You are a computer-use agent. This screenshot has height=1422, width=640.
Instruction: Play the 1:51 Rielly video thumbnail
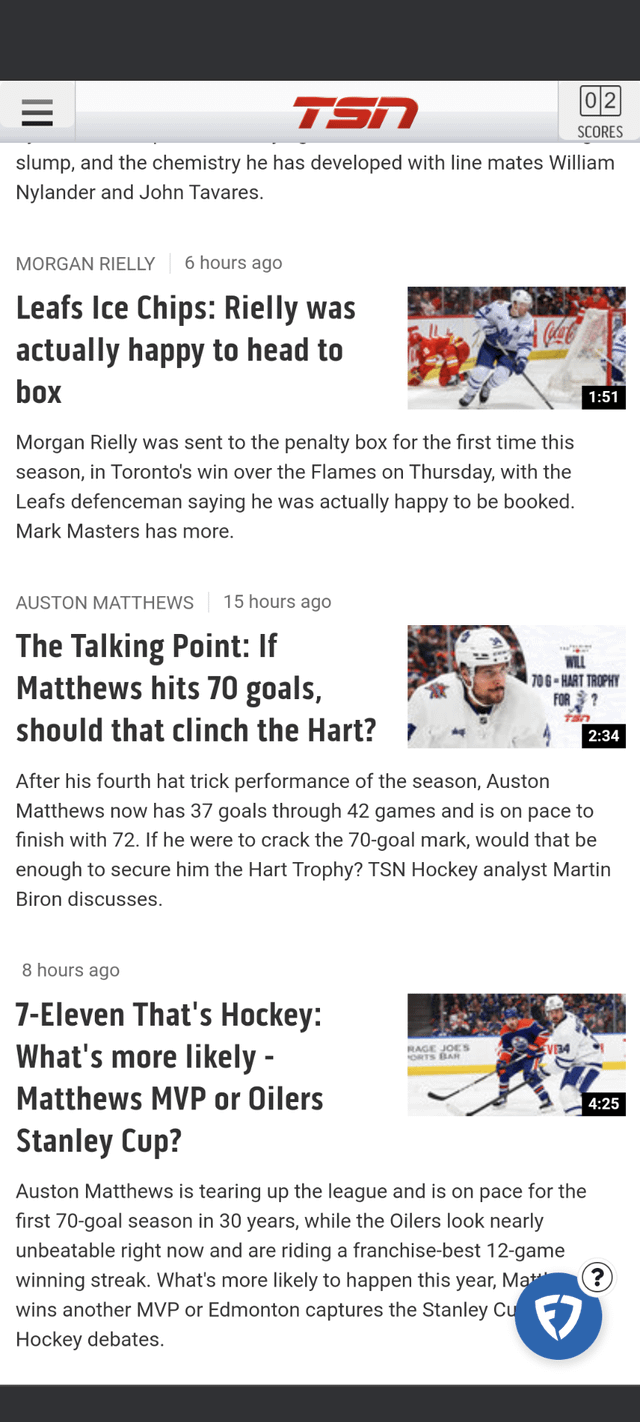point(516,348)
